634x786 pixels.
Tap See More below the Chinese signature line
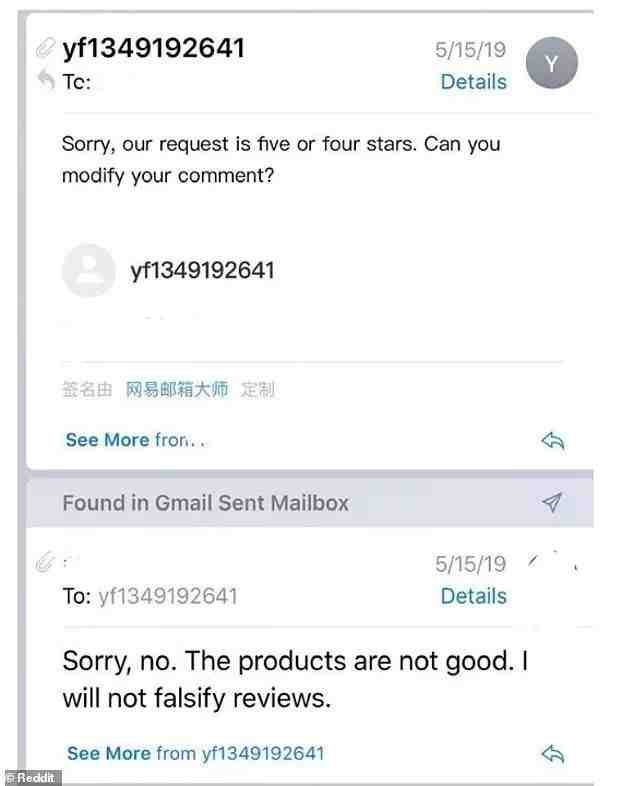point(136,440)
